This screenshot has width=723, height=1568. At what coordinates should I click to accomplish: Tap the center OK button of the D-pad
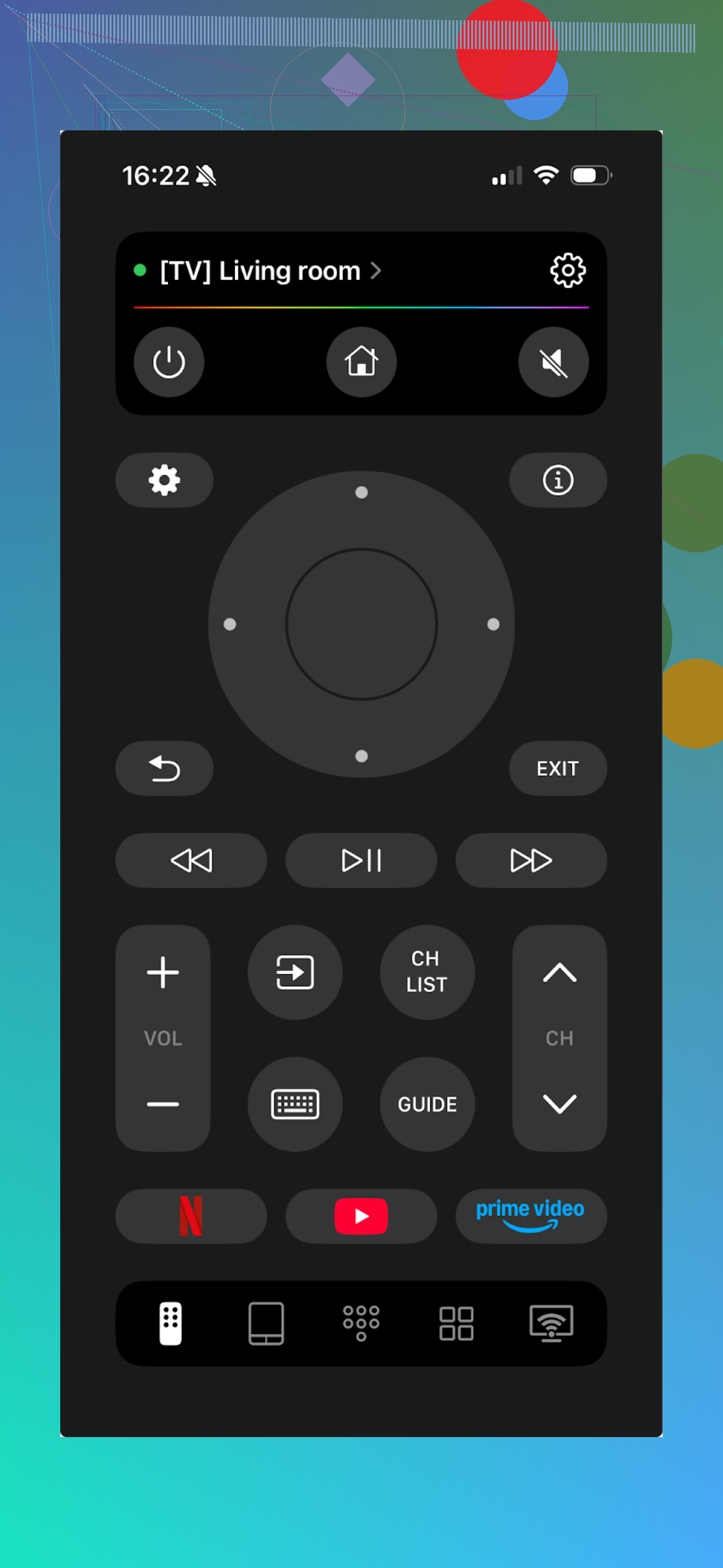[x=361, y=624]
